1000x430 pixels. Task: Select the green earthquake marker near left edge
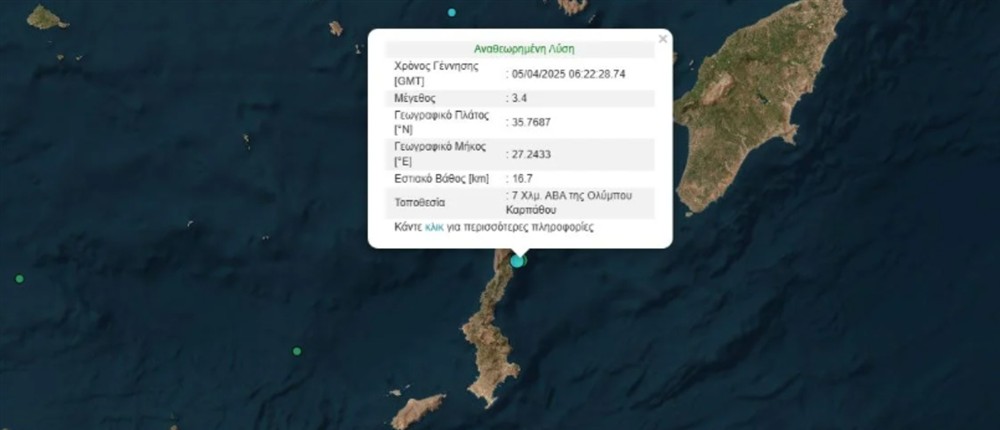(19, 278)
